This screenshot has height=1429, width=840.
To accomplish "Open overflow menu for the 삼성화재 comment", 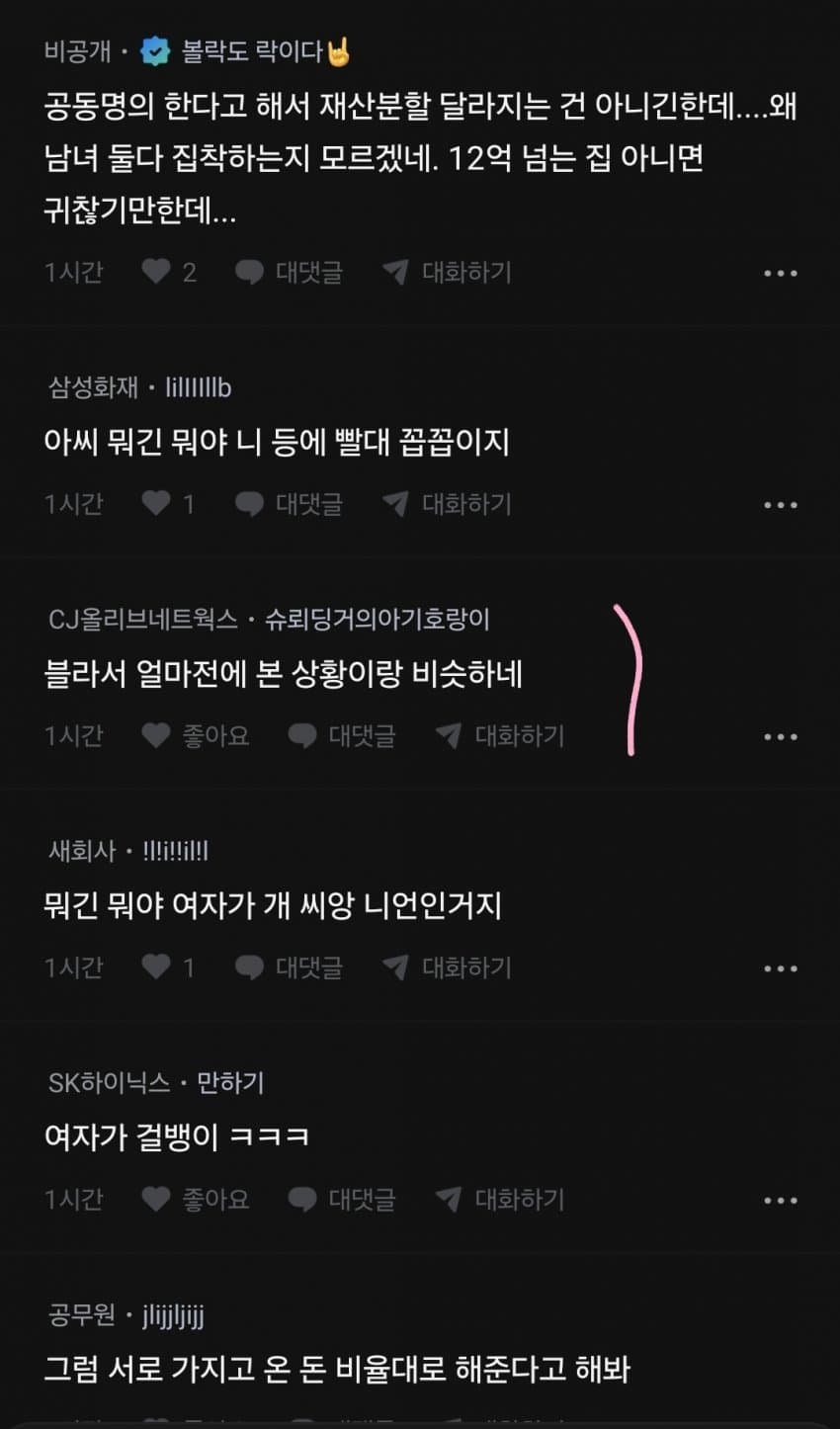I will click(x=780, y=505).
